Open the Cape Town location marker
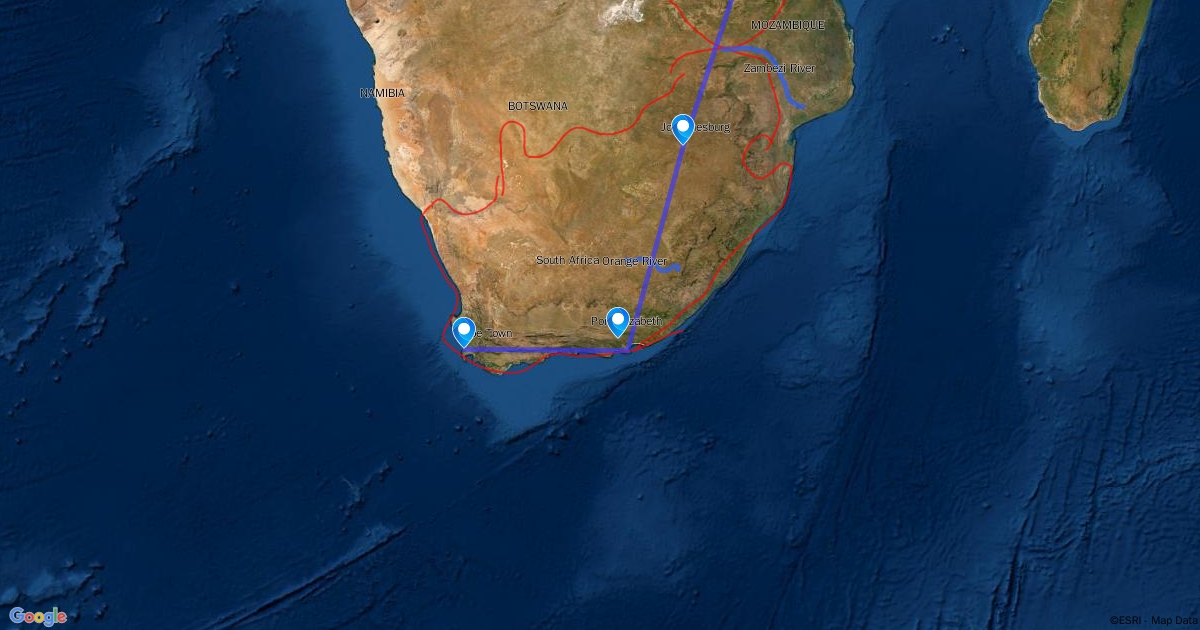 point(464,331)
